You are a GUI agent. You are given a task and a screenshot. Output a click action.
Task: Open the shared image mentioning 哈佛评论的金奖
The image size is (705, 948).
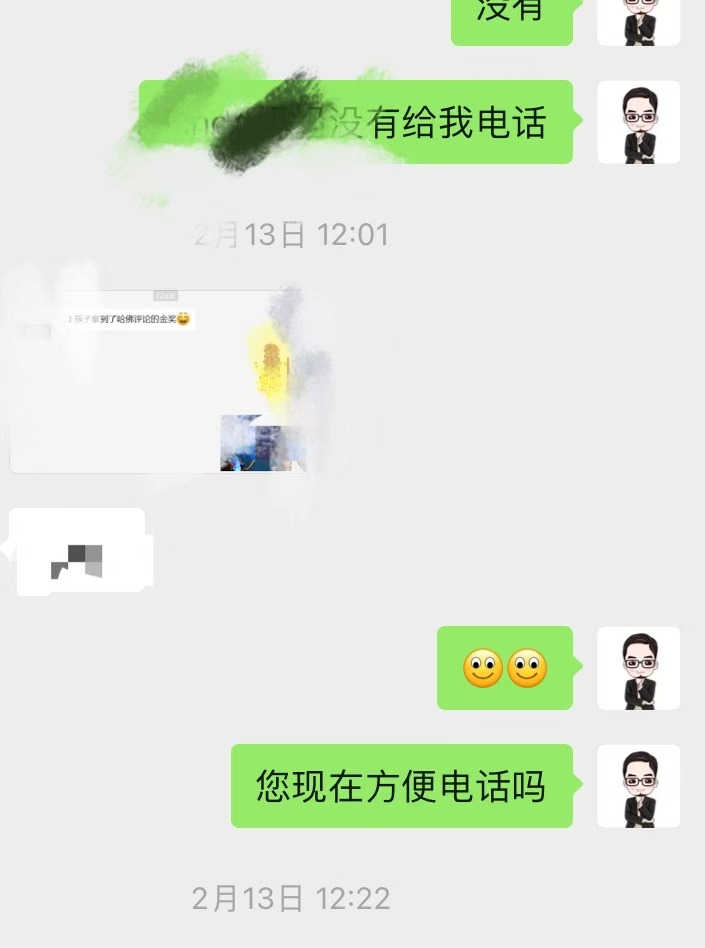click(158, 381)
